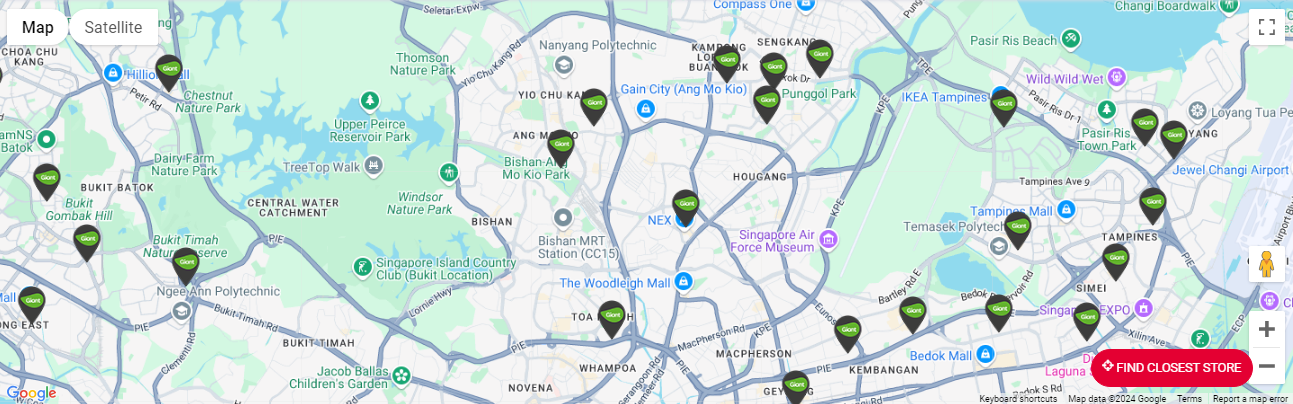Tap Find Closest Store button
Image resolution: width=1293 pixels, height=404 pixels.
[1171, 367]
